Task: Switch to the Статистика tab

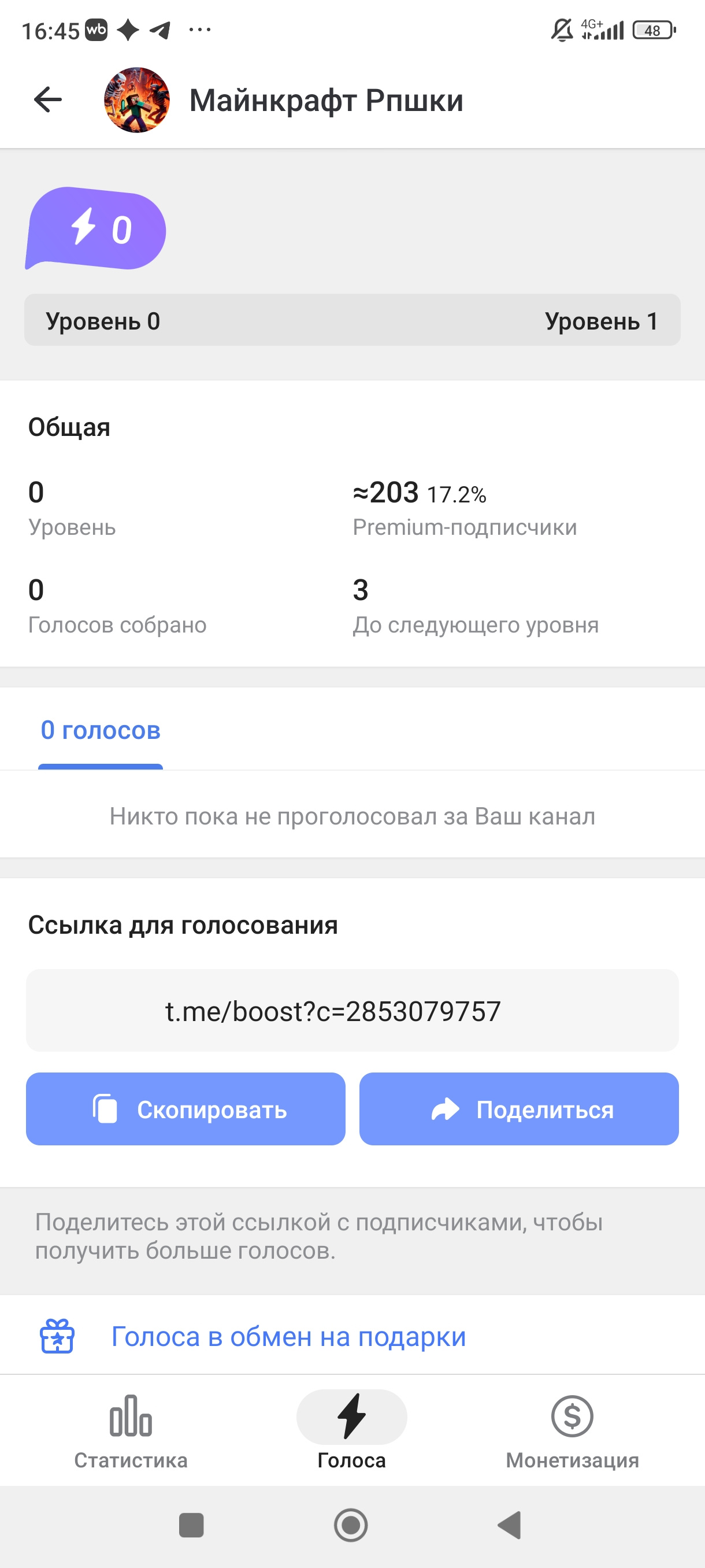Action: click(131, 1432)
